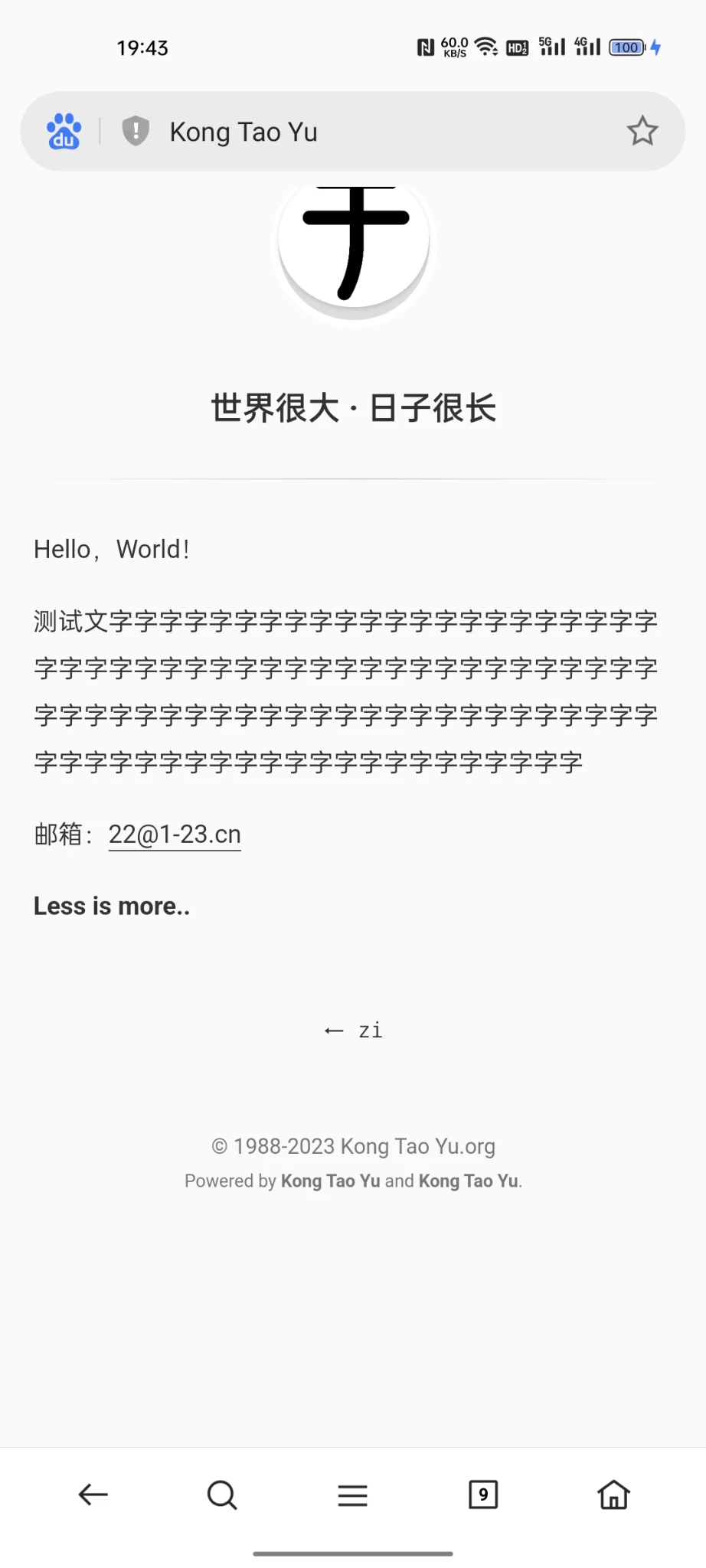706x1568 pixels.
Task: Return to the browser home page
Action: (x=613, y=1494)
